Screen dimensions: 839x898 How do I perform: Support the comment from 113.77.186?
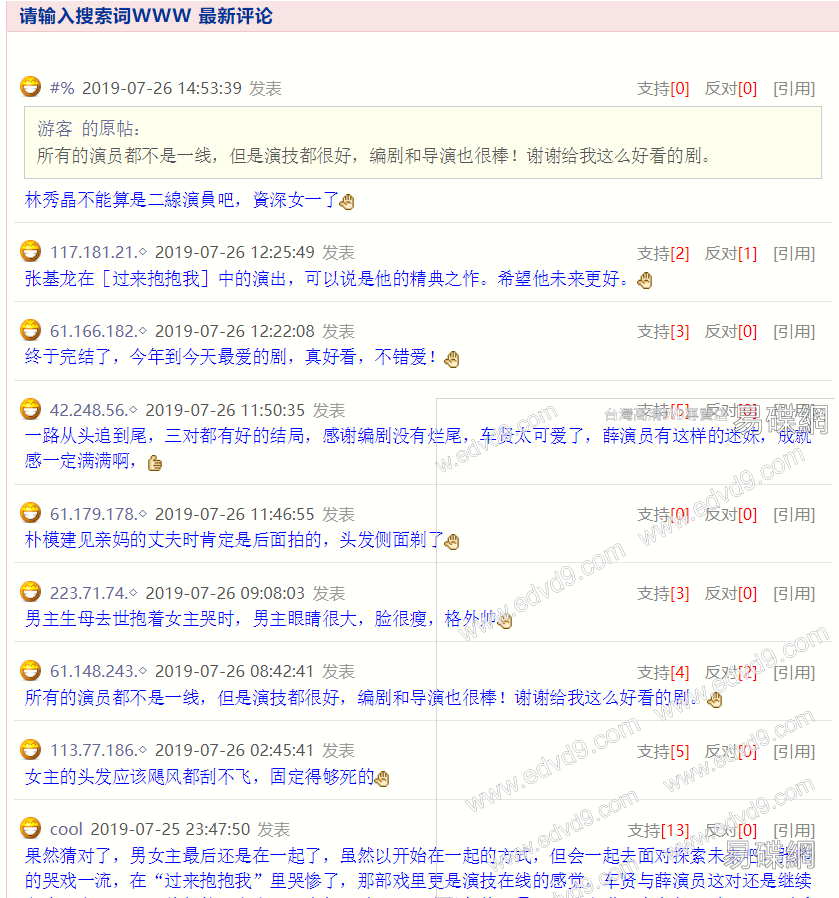(663, 751)
